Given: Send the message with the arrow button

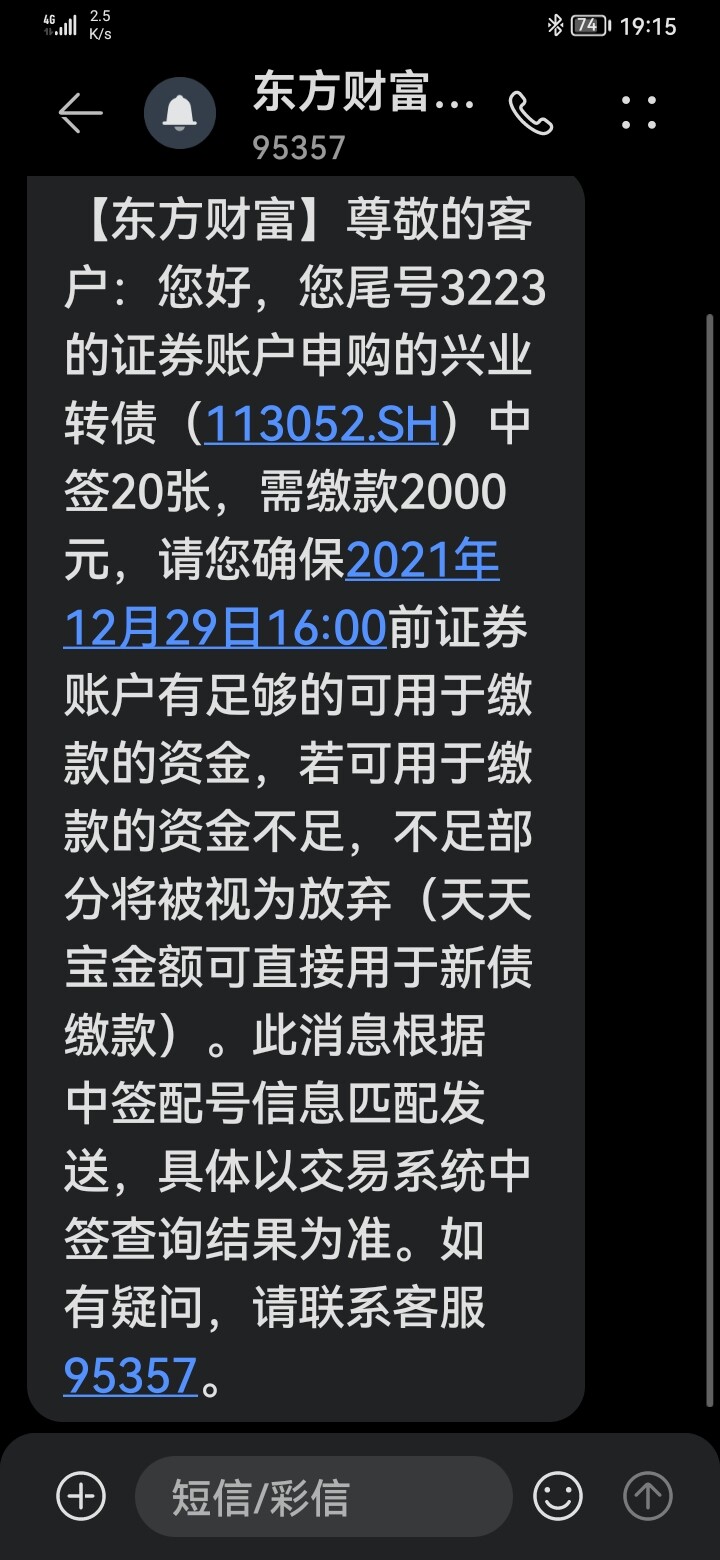Looking at the screenshot, I should (x=648, y=1496).
